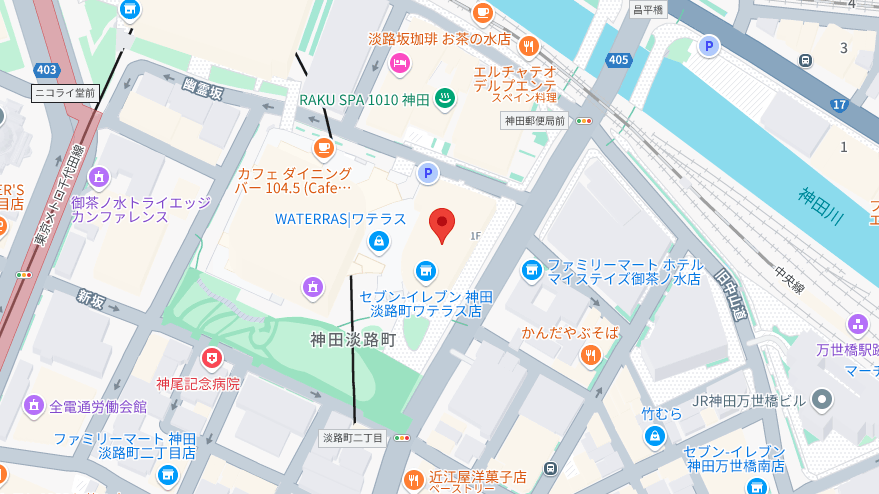Open ファミリーマート ホテルマイステイズ御茶ノ水店 marker

[531, 270]
